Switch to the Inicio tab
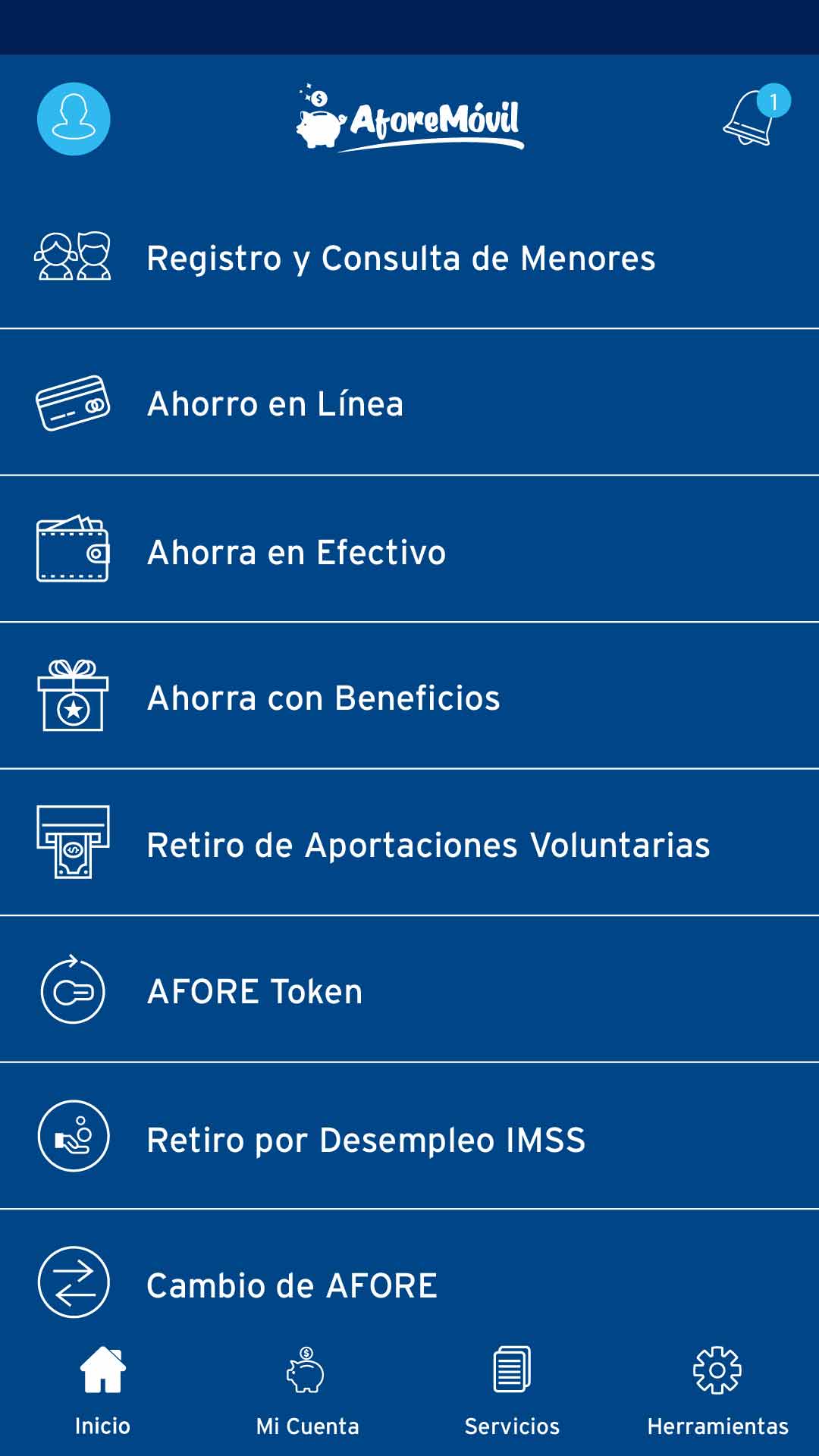 (x=102, y=1391)
